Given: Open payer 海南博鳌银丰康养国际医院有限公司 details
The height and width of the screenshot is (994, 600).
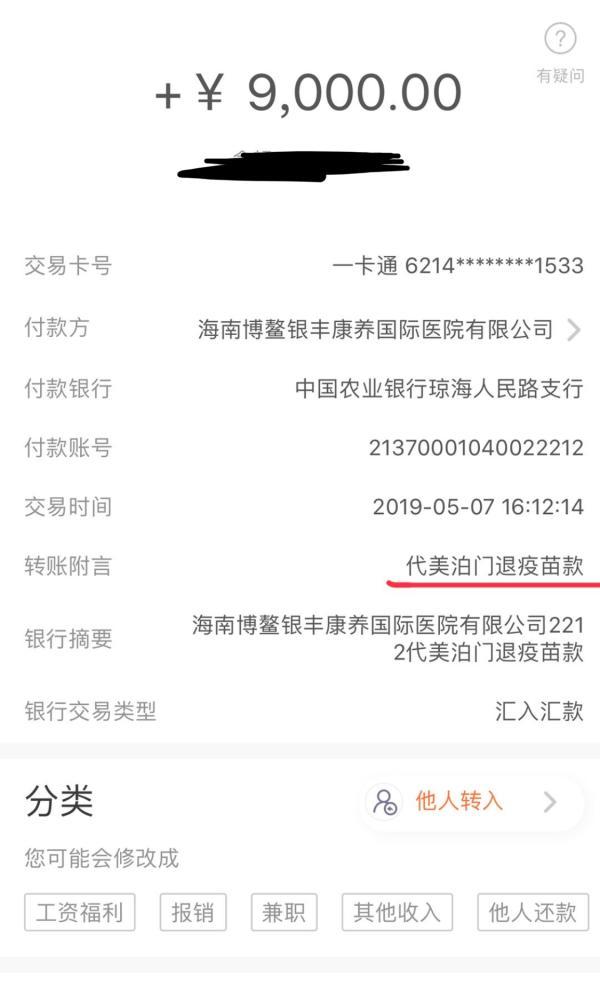Looking at the screenshot, I should click(390, 329).
